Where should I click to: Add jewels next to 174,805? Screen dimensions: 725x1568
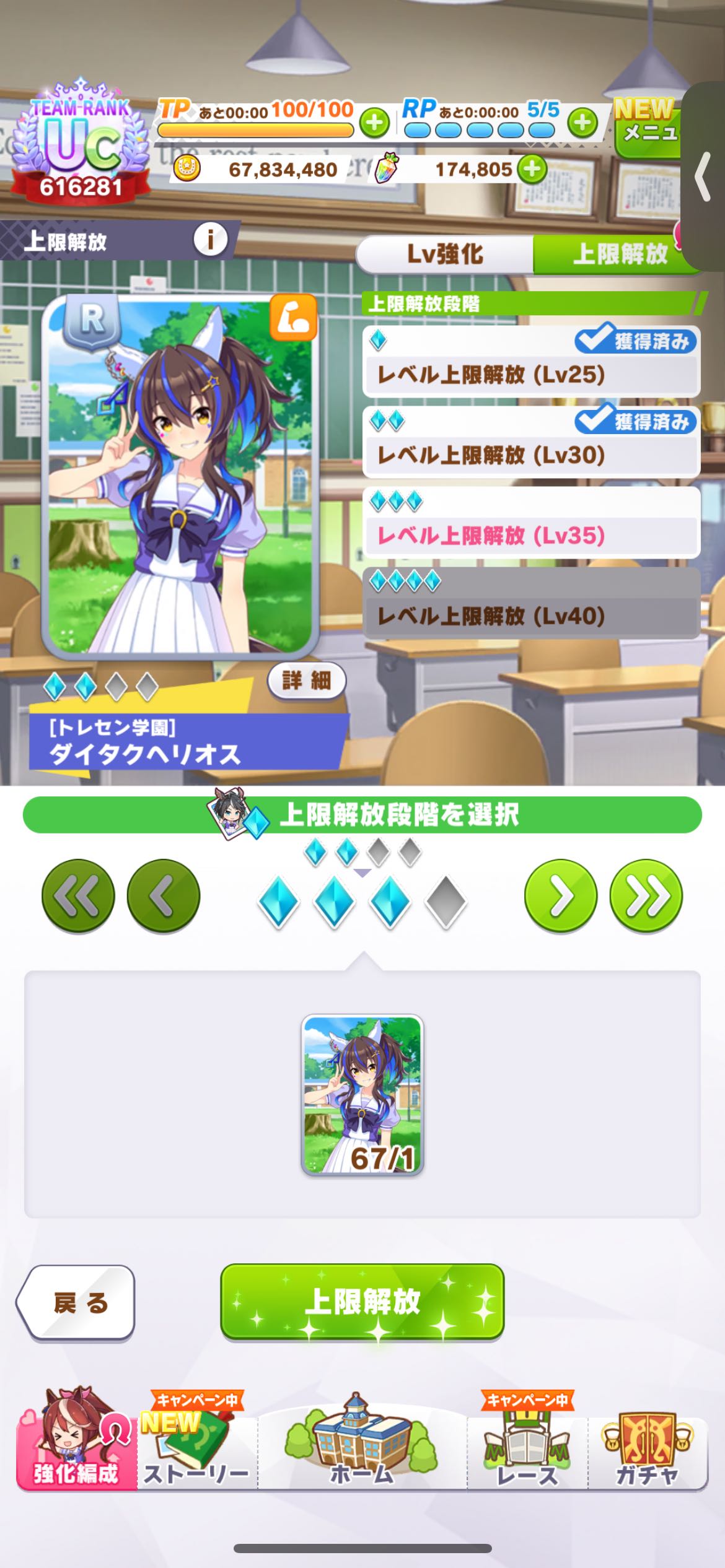pos(532,169)
